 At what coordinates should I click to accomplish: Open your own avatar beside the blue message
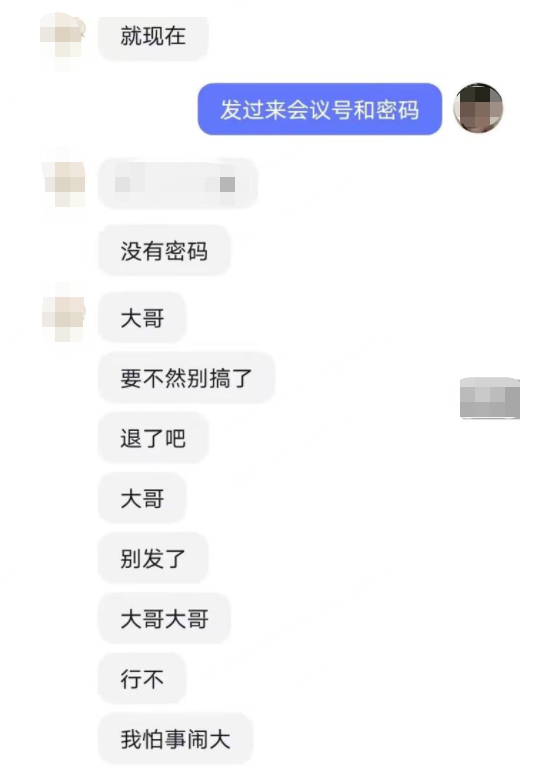click(x=478, y=109)
